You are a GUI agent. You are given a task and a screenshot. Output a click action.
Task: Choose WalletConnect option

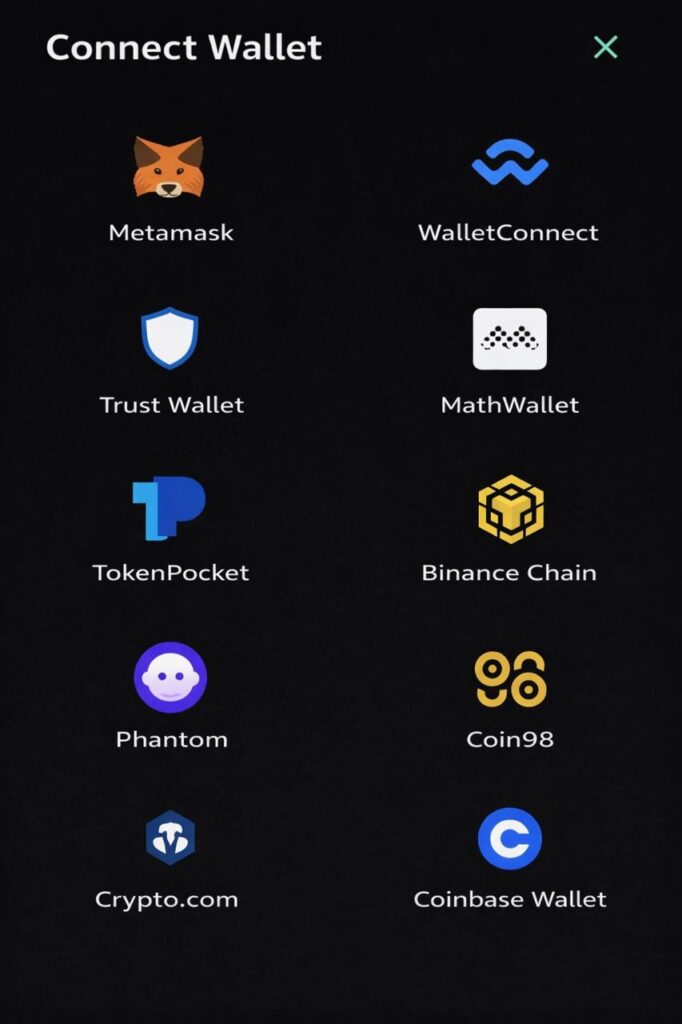click(509, 164)
